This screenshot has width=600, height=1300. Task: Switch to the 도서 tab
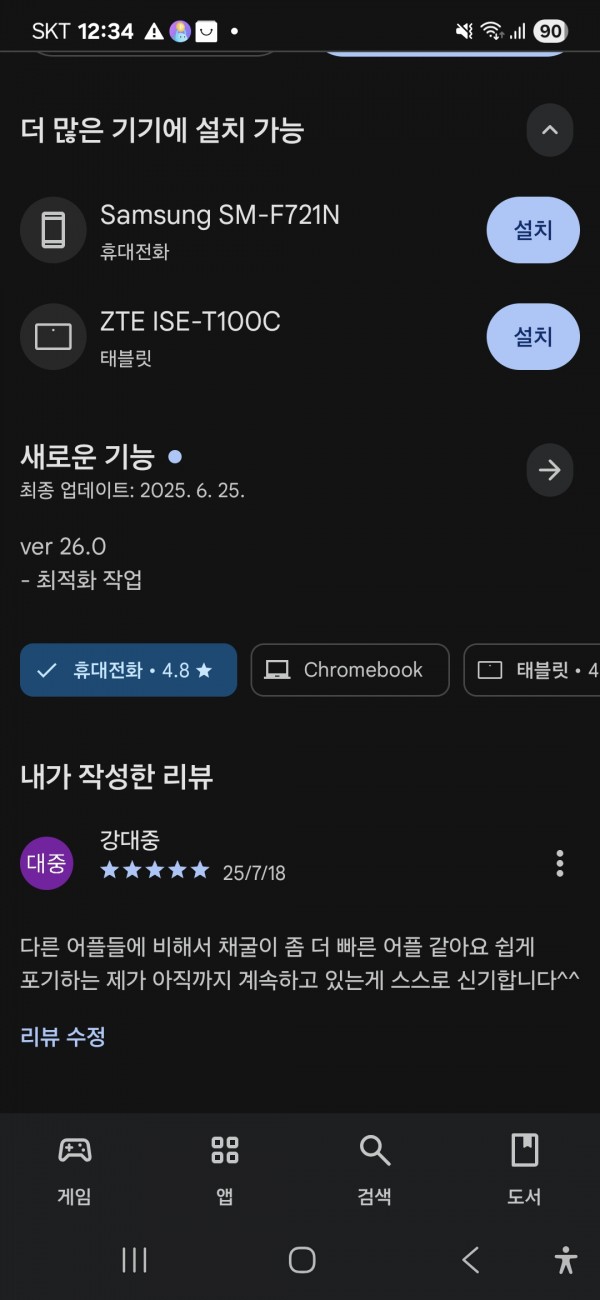pos(524,1168)
